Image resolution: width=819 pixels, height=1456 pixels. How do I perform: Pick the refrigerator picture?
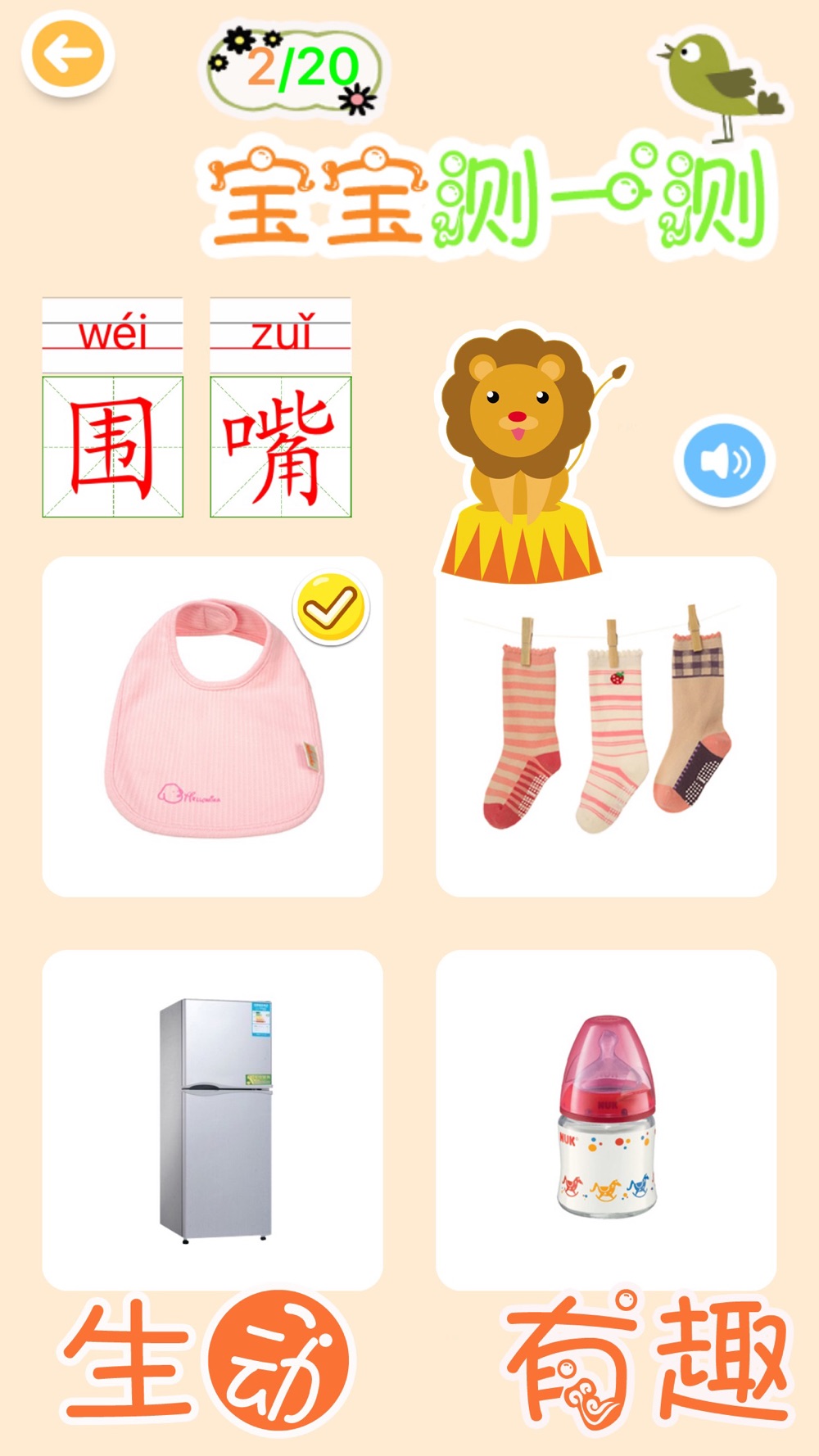pyautogui.click(x=212, y=1119)
